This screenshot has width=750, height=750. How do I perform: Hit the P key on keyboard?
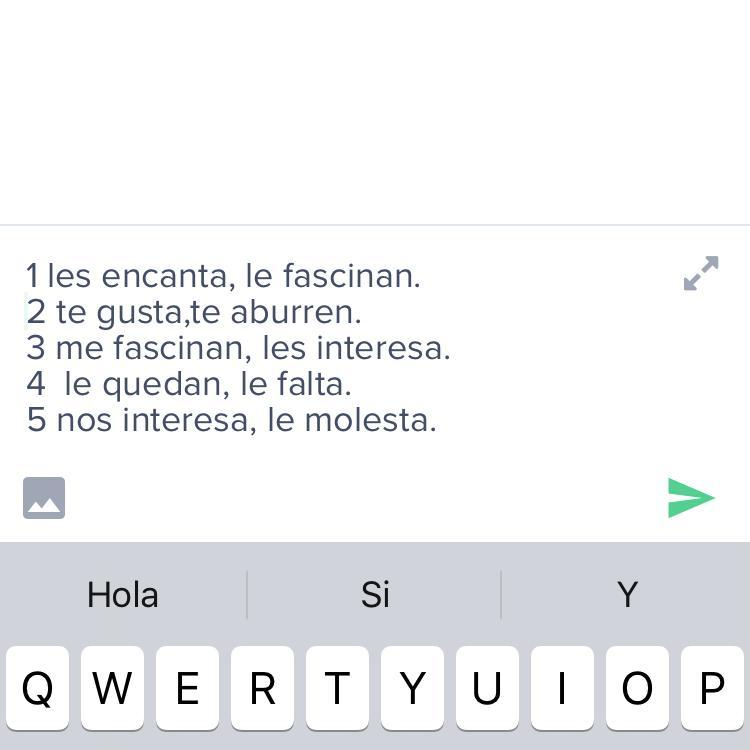pyautogui.click(x=712, y=688)
